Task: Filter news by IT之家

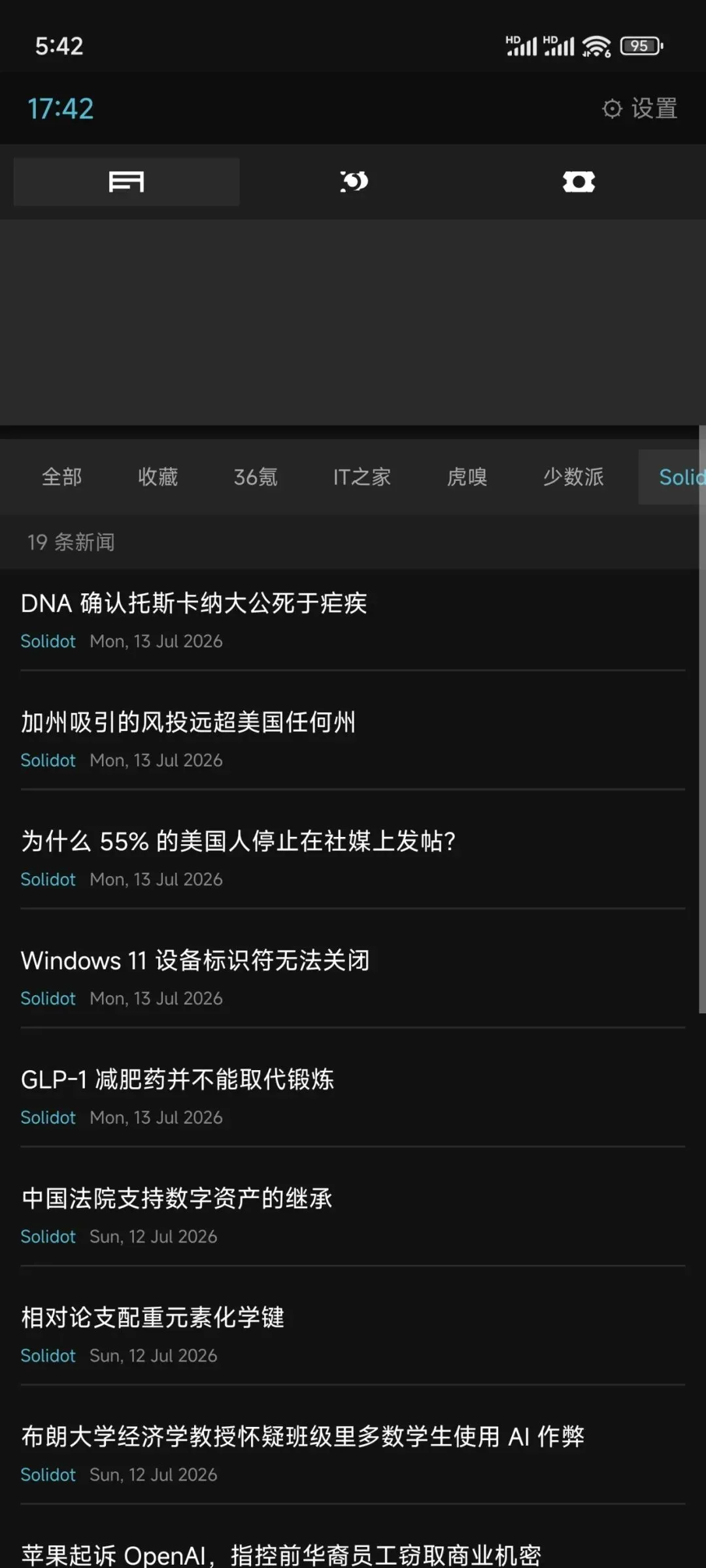Action: click(361, 477)
